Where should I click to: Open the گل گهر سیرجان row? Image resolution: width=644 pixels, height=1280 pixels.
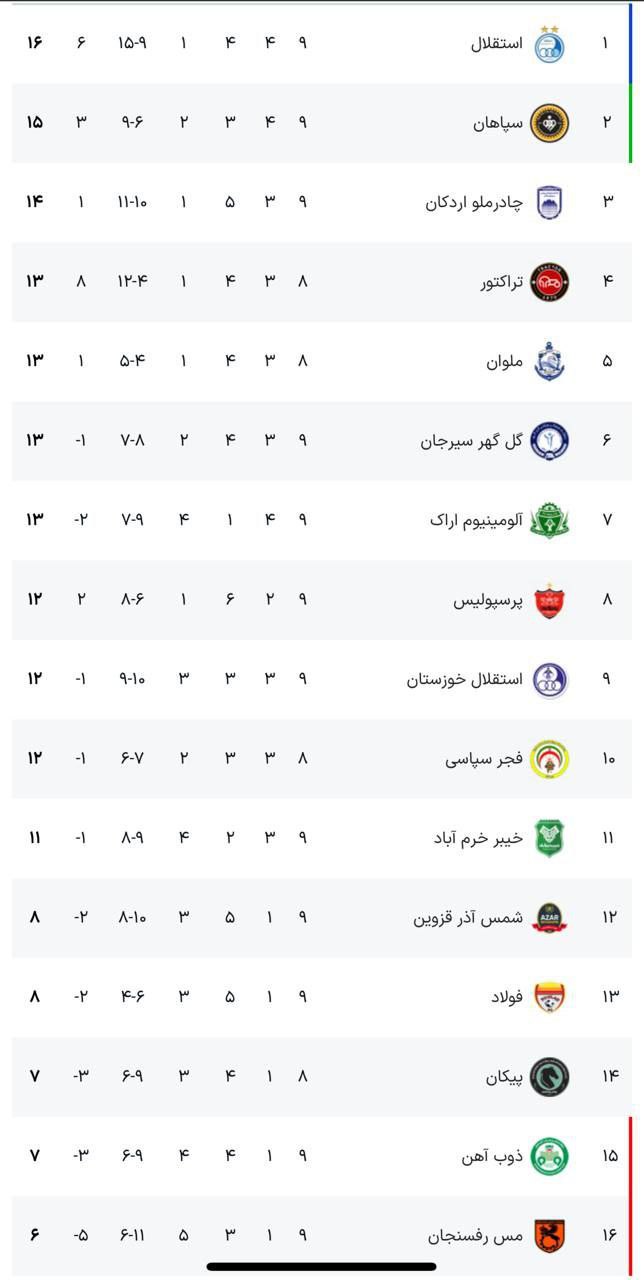point(471,440)
